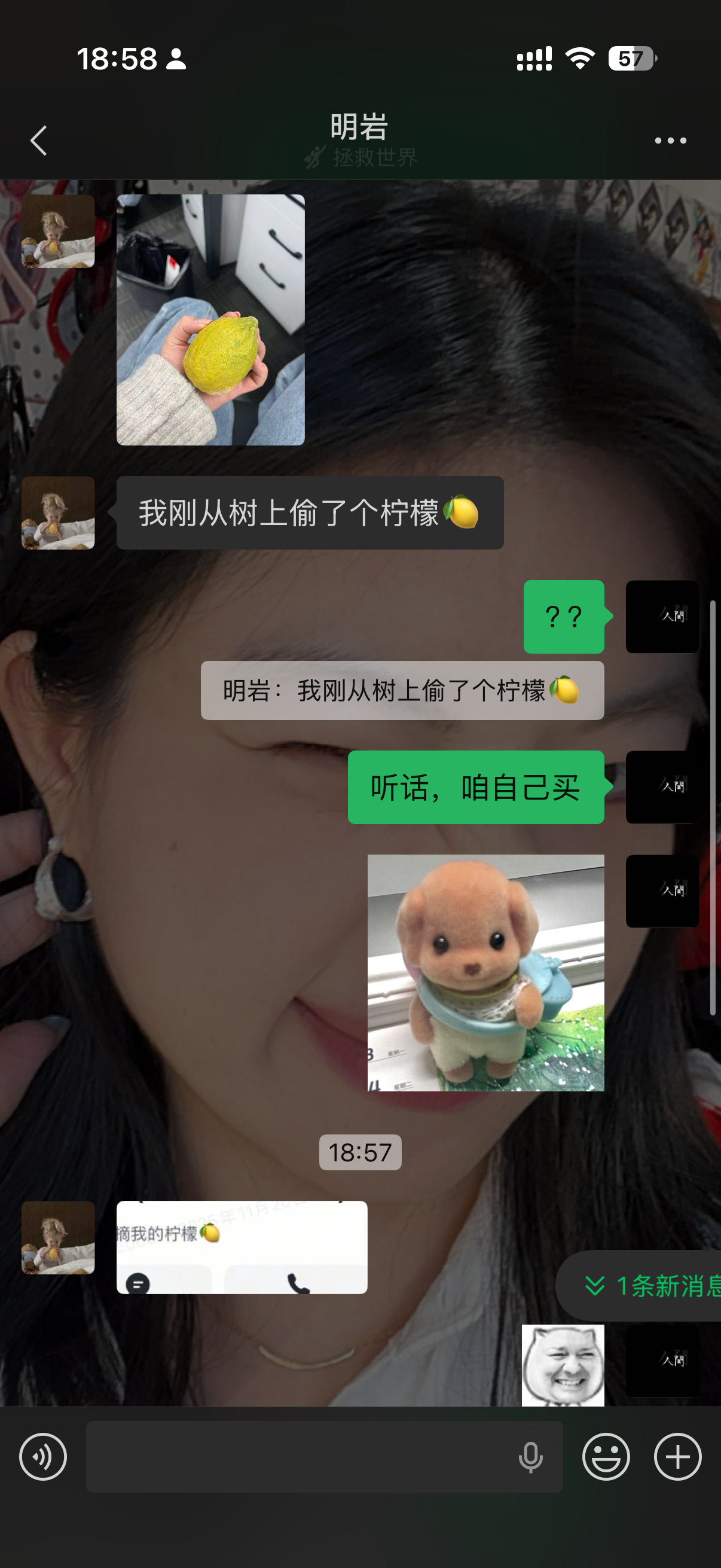Go back from the chat with 明岩
Viewport: 721px width, 1568px height.
click(39, 141)
